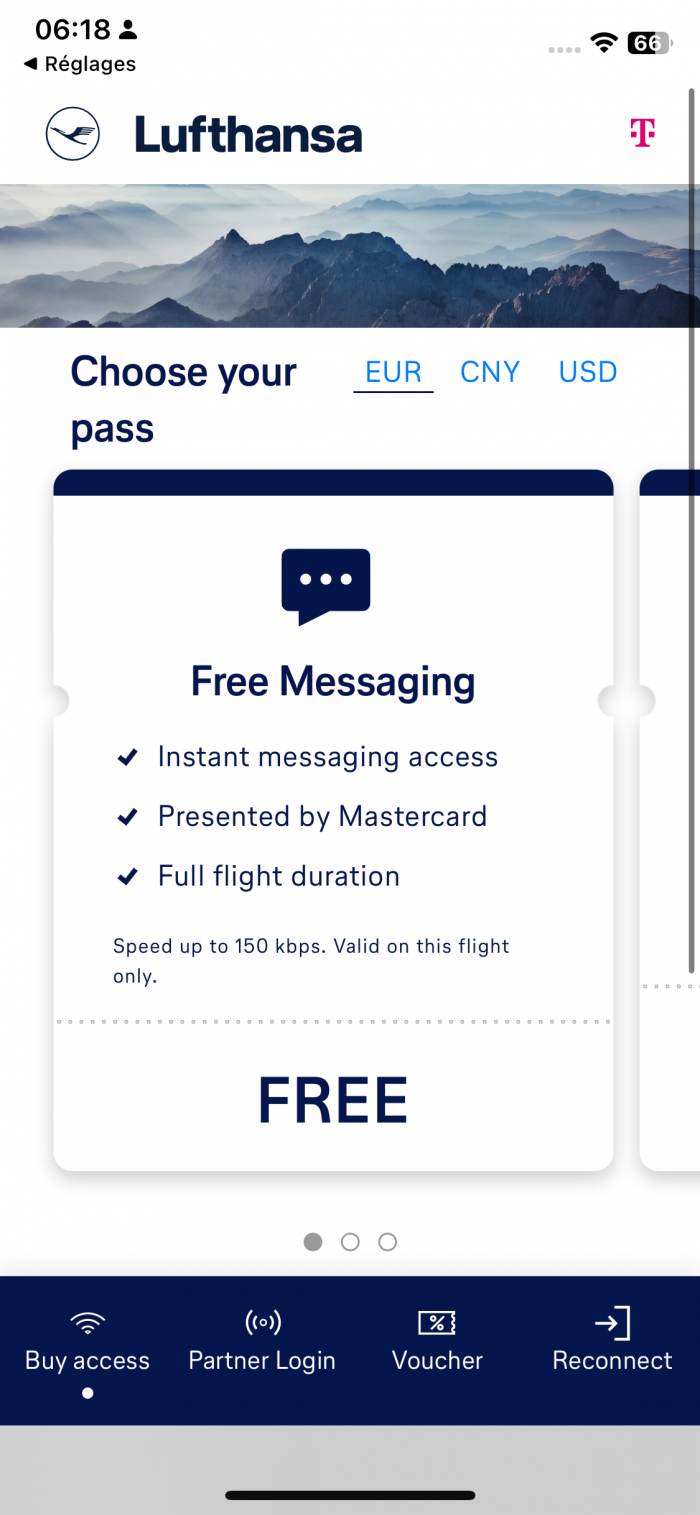Switch currency to USD
This screenshot has height=1515, width=700.
click(x=588, y=372)
